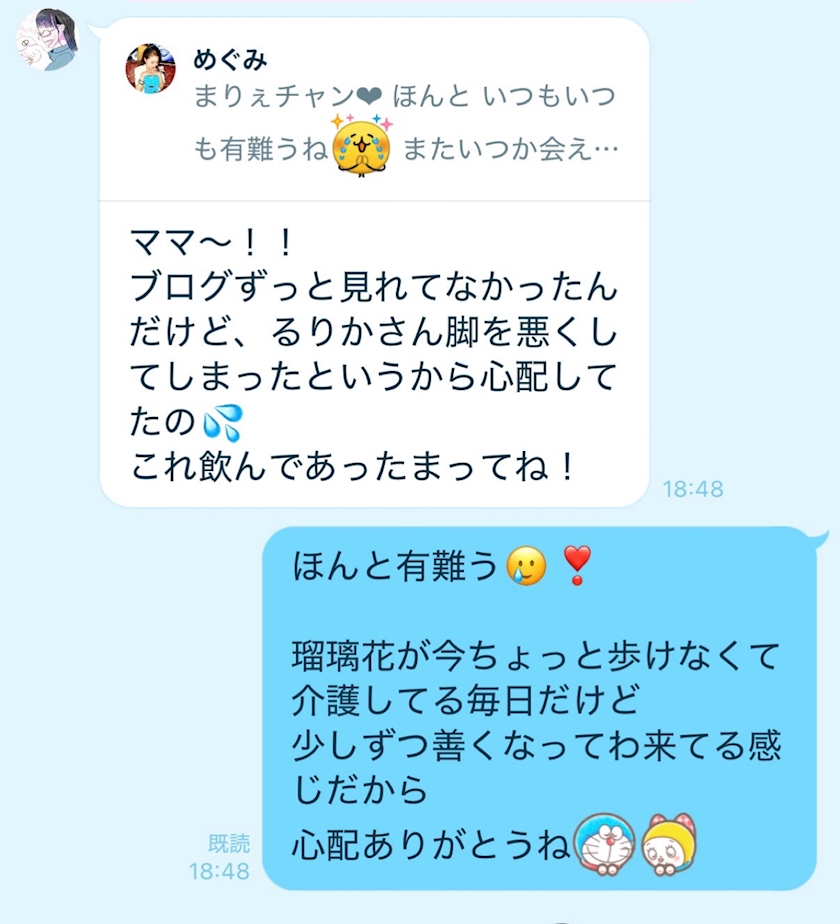Viewport: 840px width, 924px height.
Task: Open the sender's profile picture
Action: [48, 41]
